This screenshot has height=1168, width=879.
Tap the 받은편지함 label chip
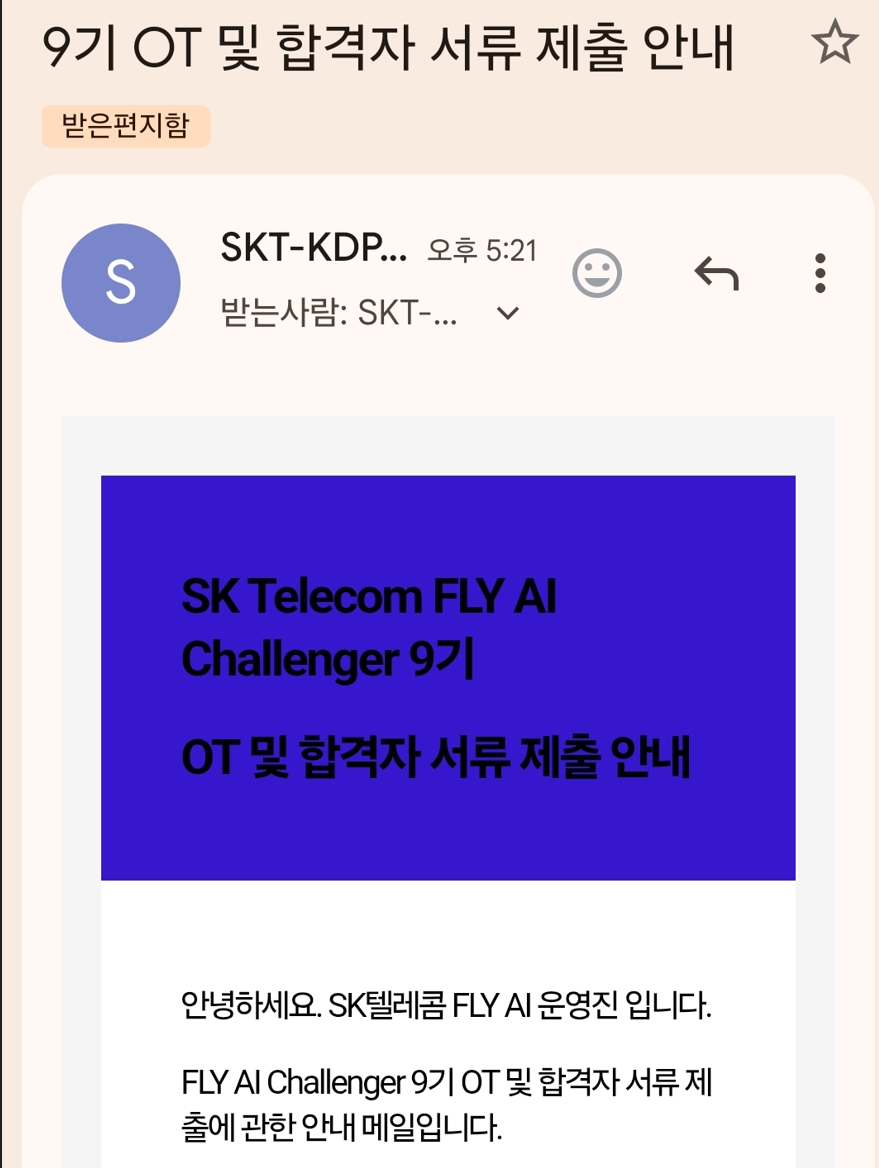tap(126, 126)
